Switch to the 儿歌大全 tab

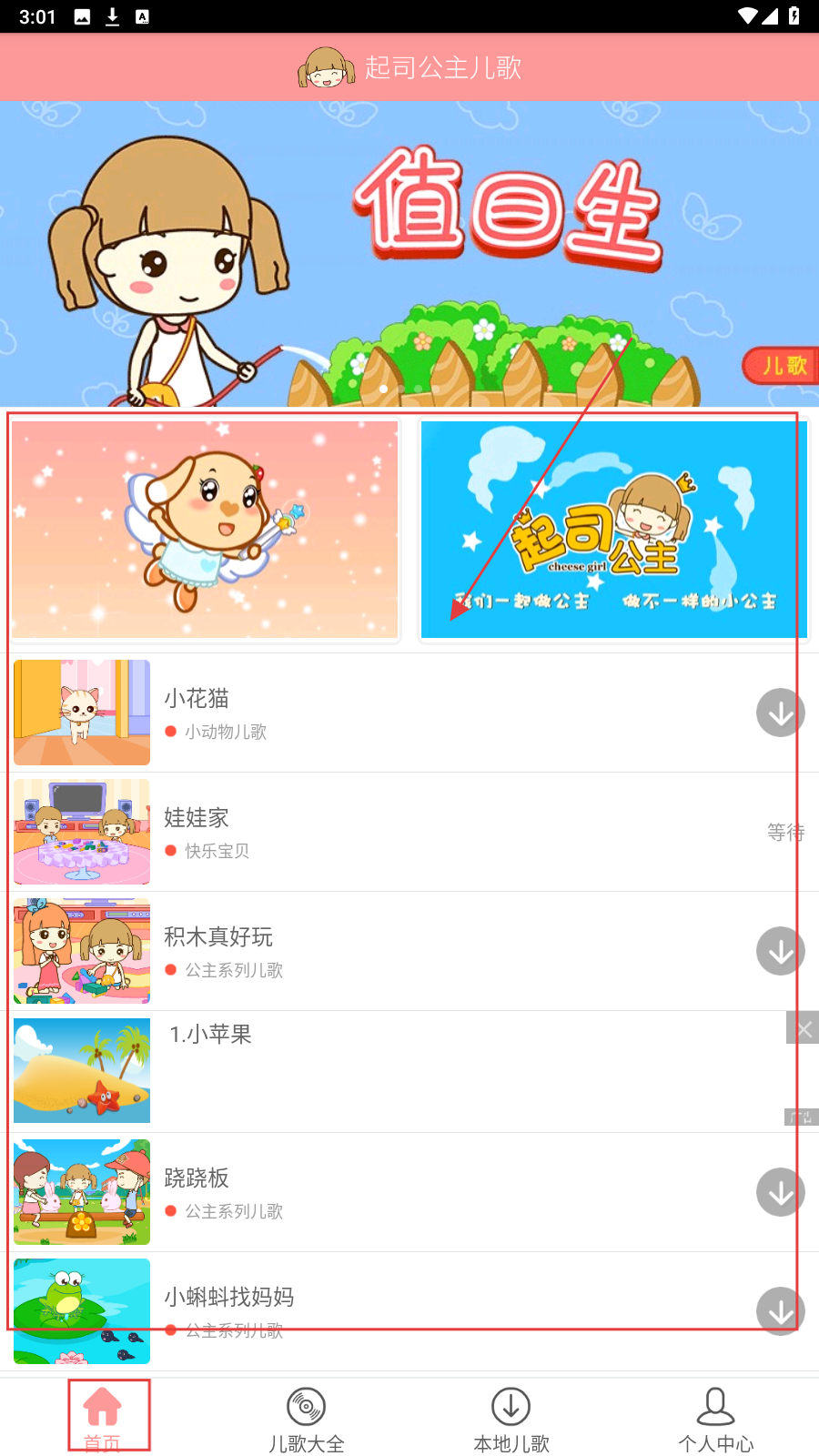point(307,1418)
